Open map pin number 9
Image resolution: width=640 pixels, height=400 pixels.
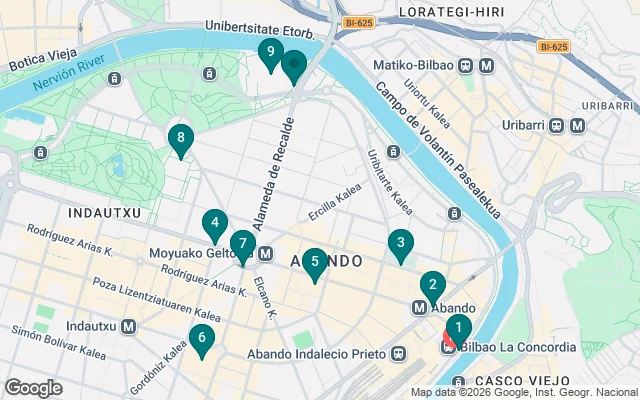point(269,52)
